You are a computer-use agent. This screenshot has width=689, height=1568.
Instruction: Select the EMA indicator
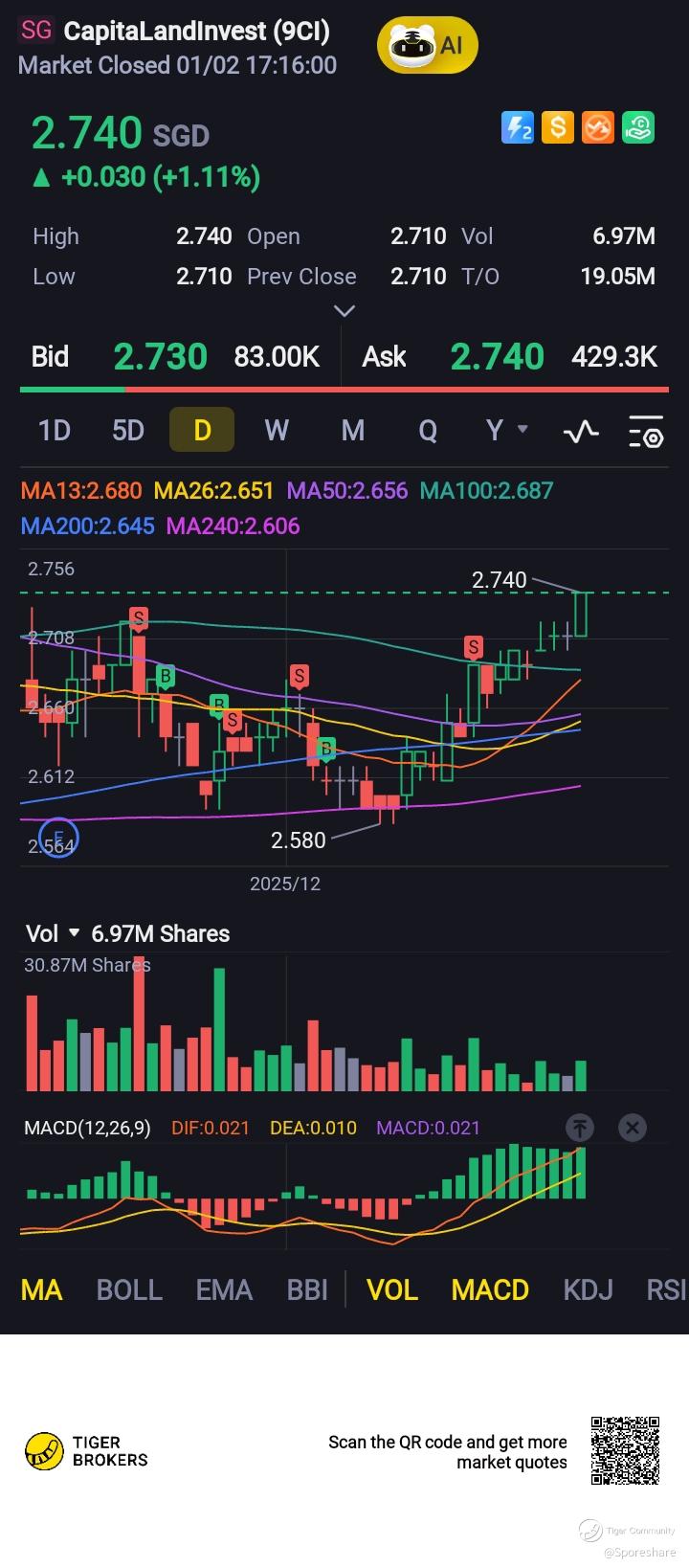(224, 1289)
